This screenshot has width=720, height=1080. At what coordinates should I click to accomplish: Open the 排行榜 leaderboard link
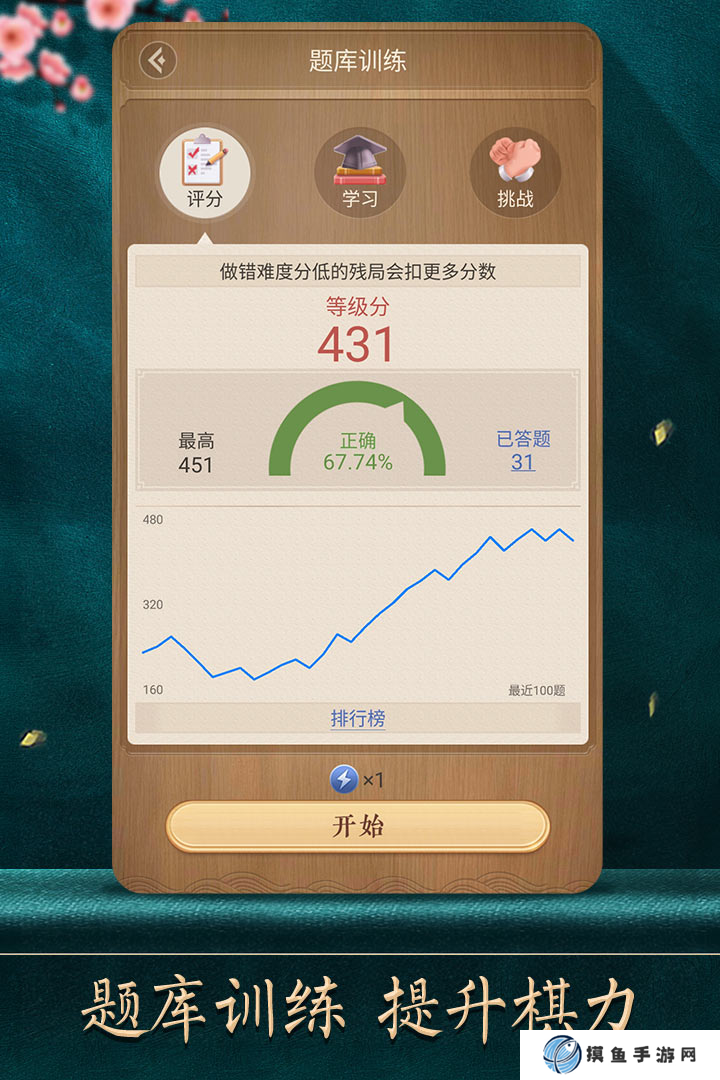[x=358, y=718]
